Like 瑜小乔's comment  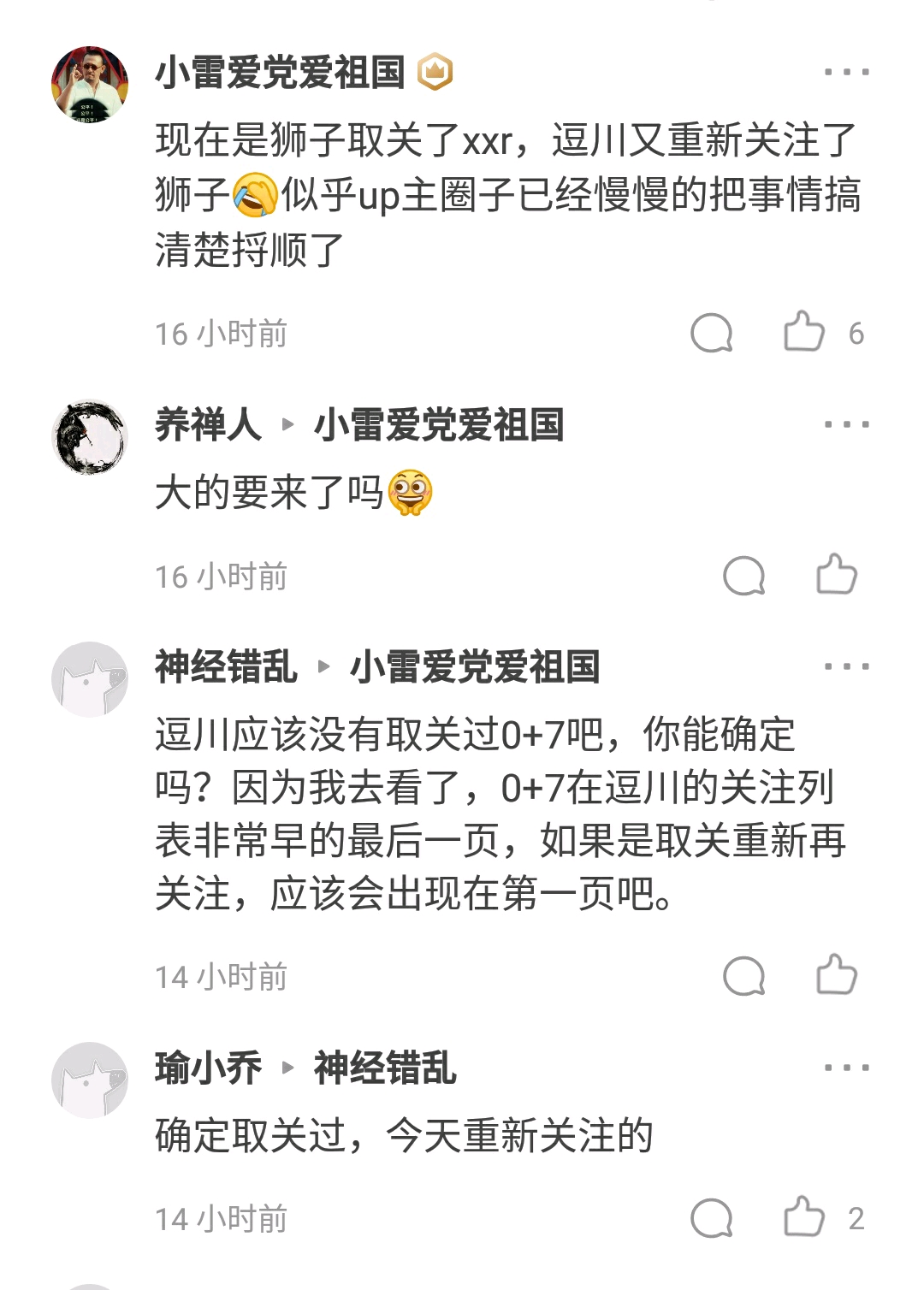pyautogui.click(x=804, y=1217)
